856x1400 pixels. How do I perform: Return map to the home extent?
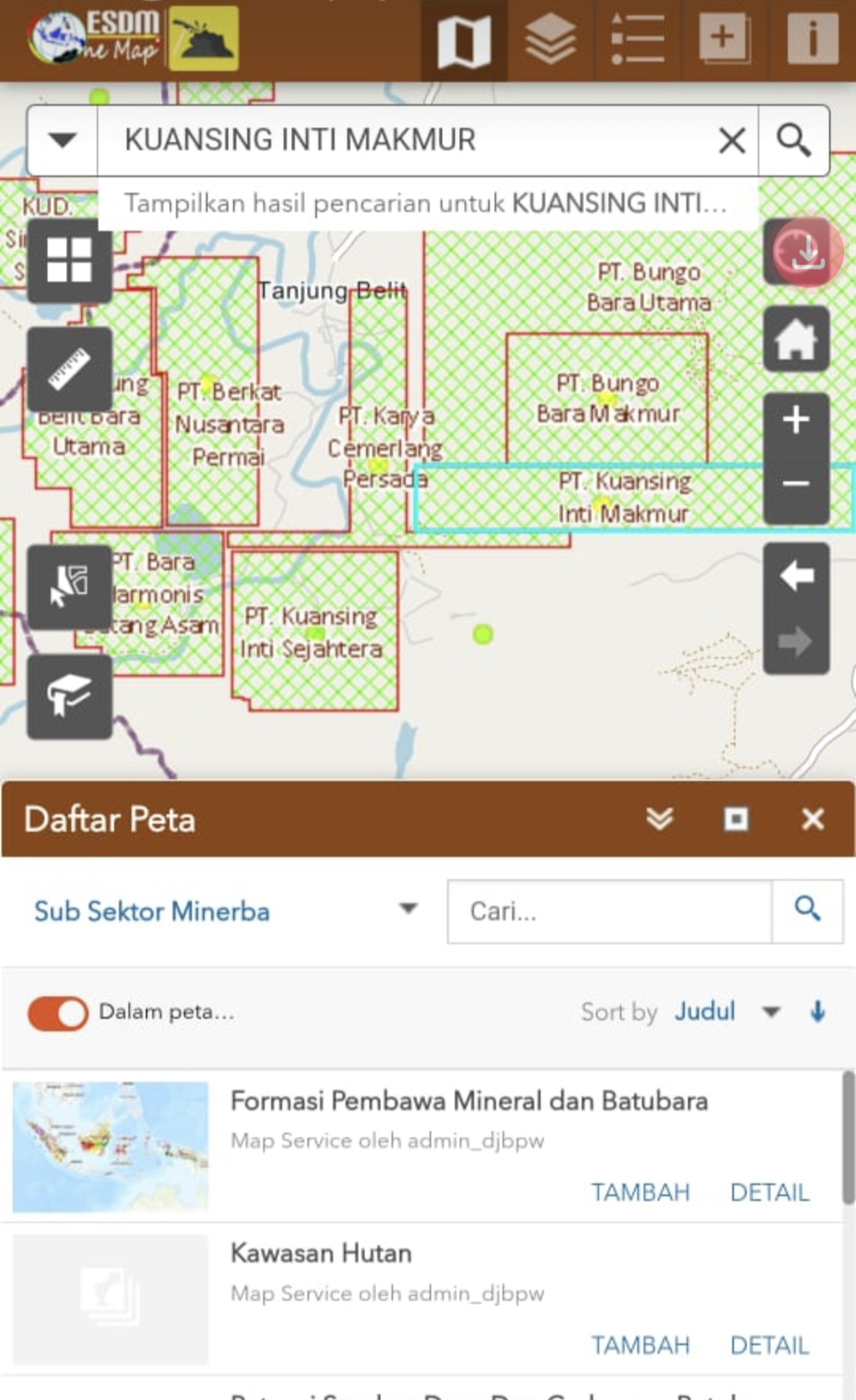click(796, 339)
